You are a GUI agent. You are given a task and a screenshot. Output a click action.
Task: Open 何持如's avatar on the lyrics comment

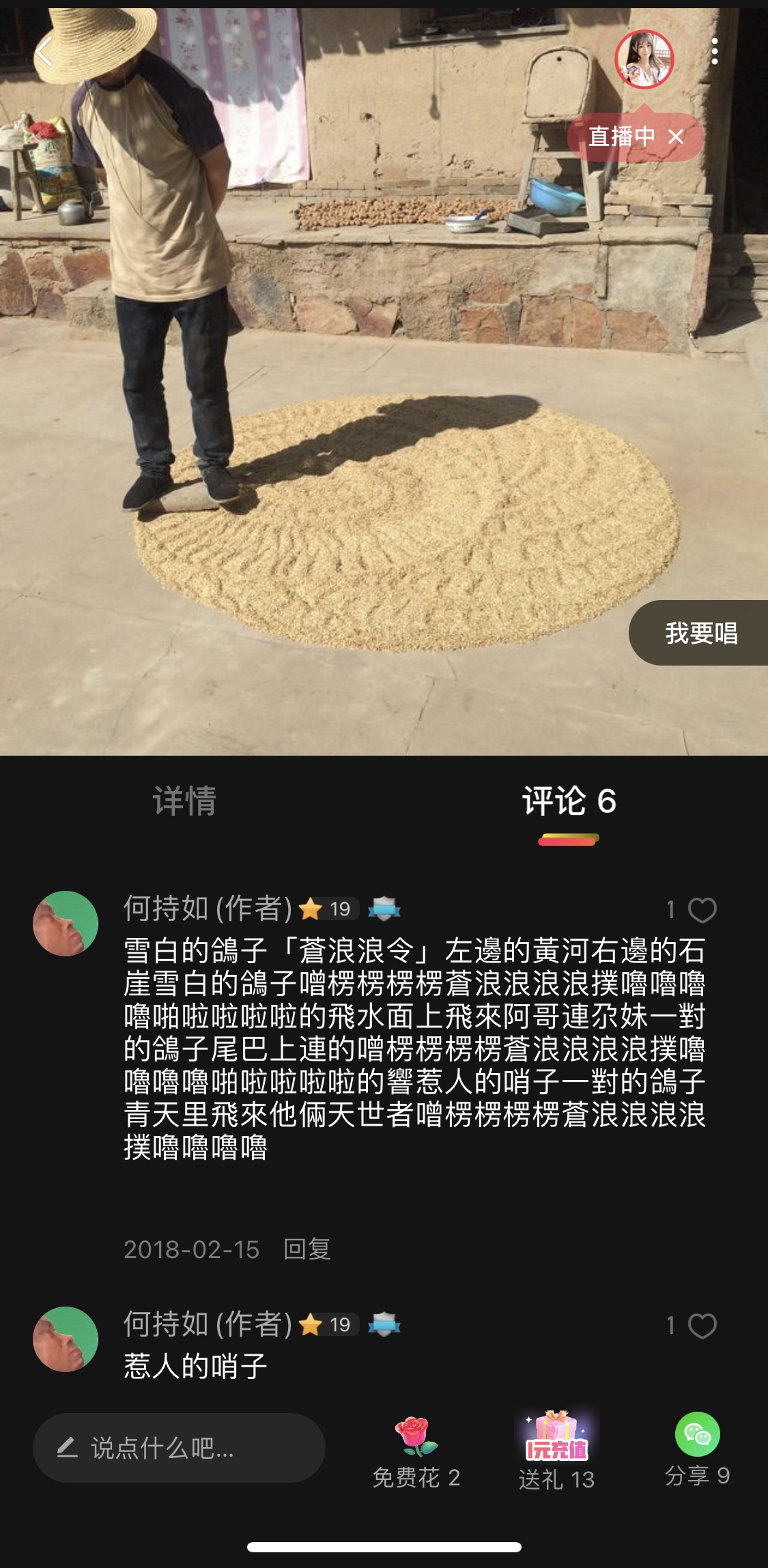[x=66, y=924]
